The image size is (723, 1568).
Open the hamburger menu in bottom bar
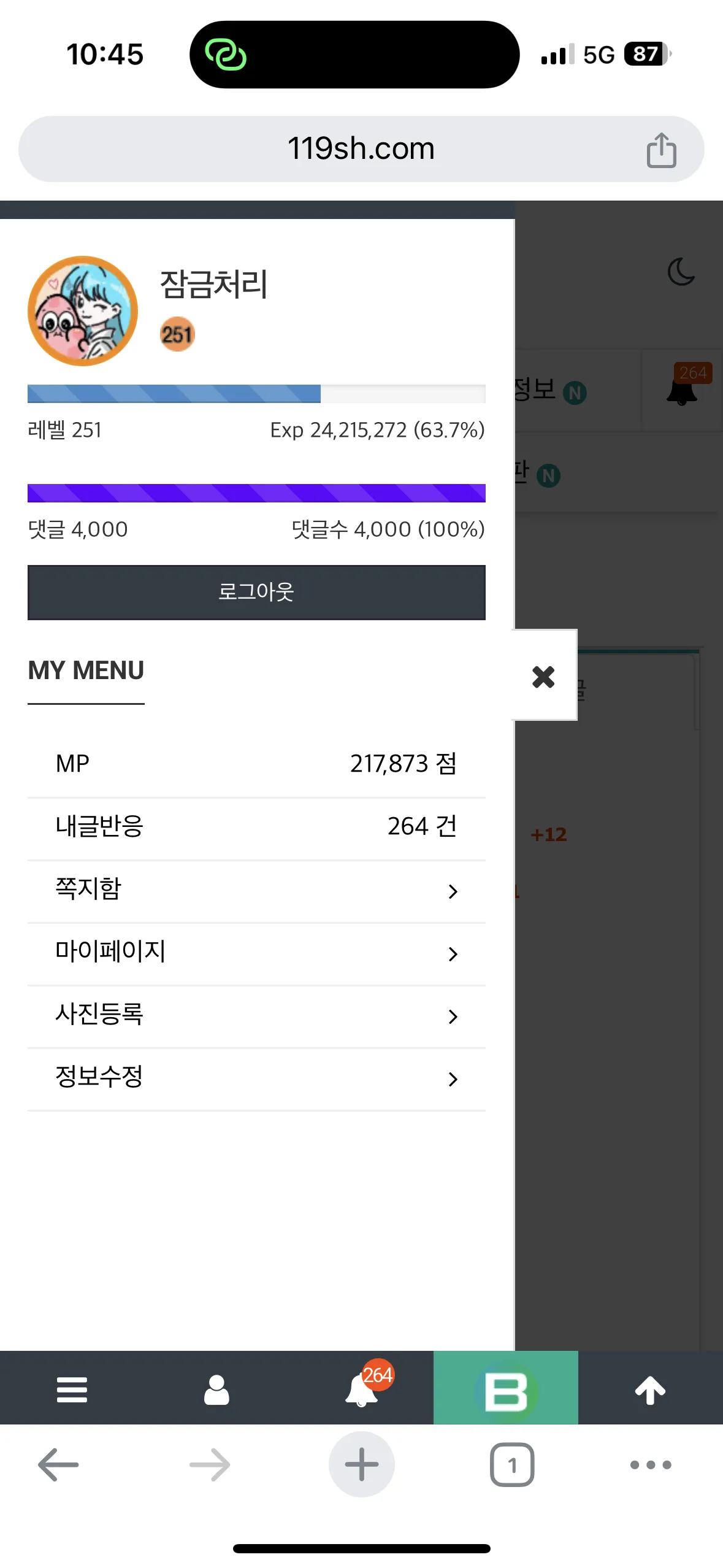click(x=72, y=1389)
